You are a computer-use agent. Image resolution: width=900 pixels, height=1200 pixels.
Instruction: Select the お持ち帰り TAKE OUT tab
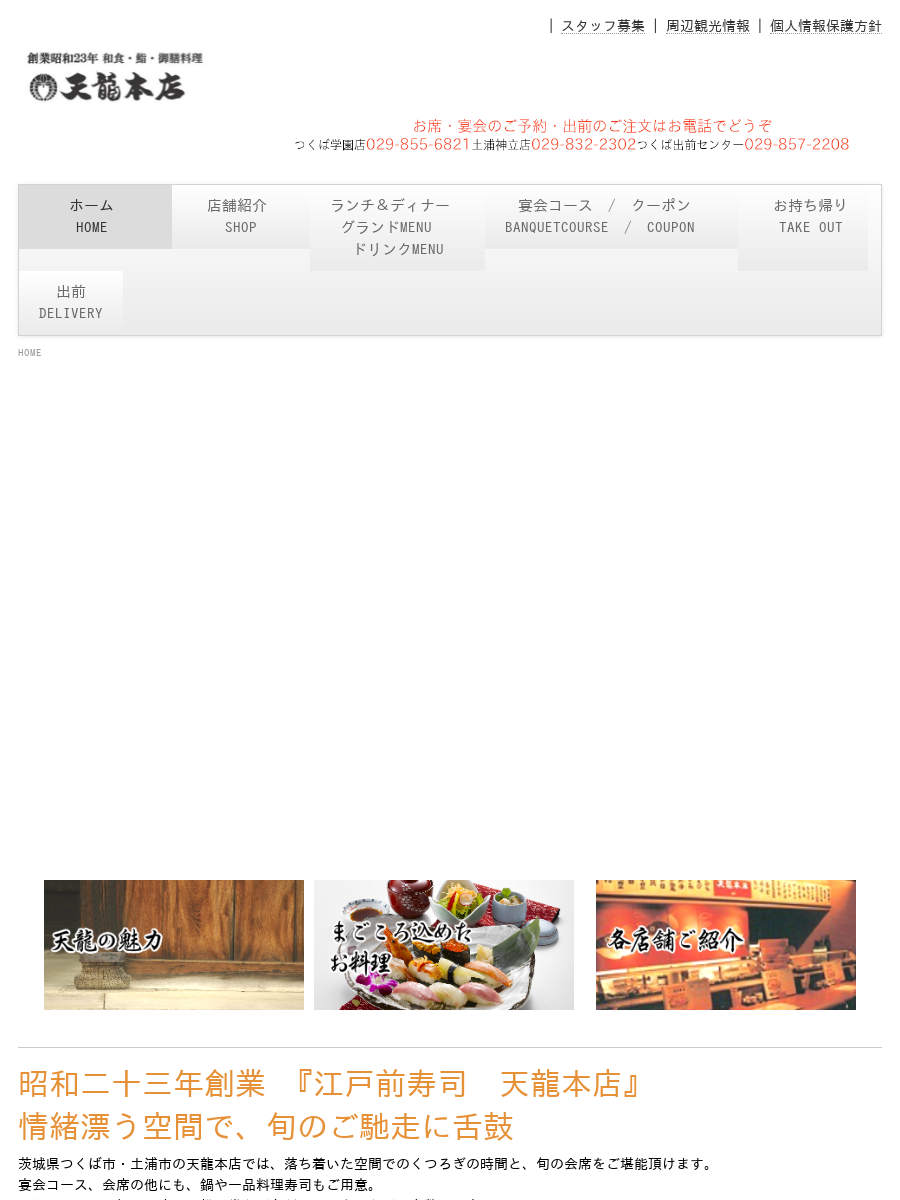click(x=810, y=216)
